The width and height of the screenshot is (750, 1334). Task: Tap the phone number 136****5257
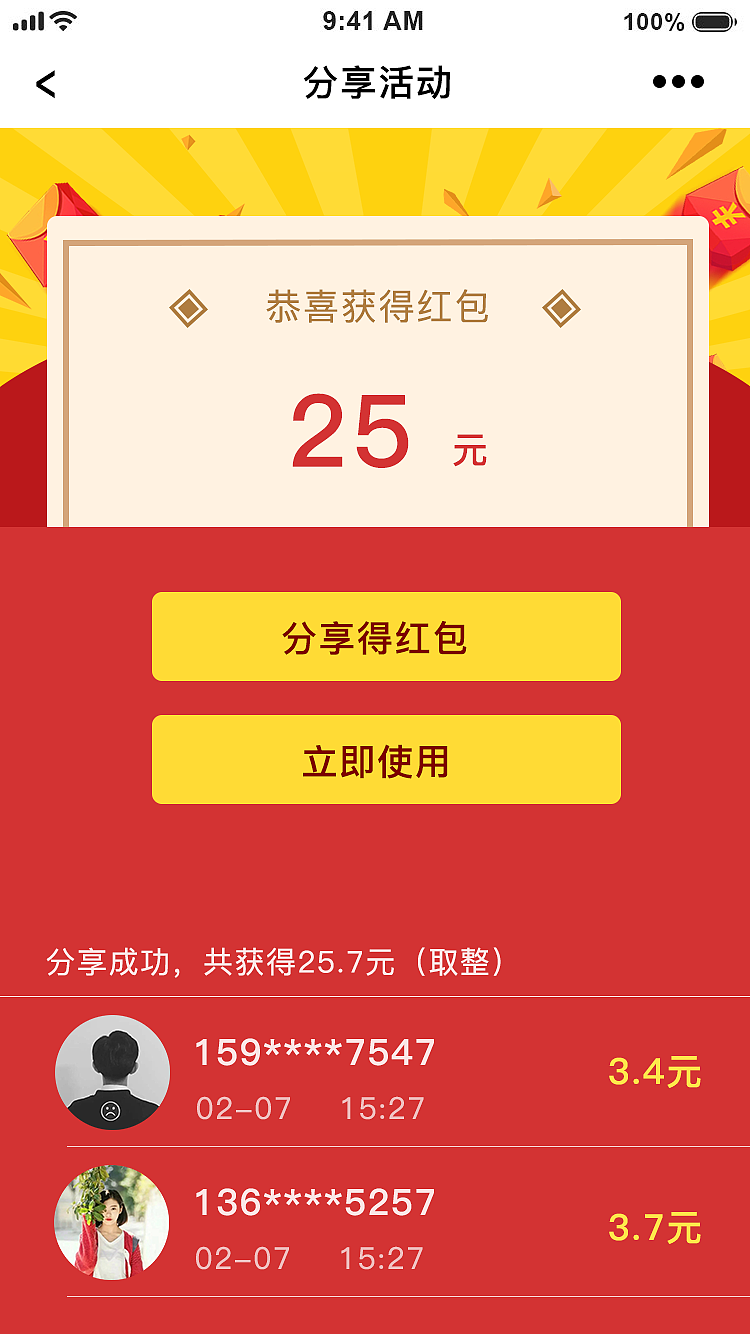tap(315, 1203)
